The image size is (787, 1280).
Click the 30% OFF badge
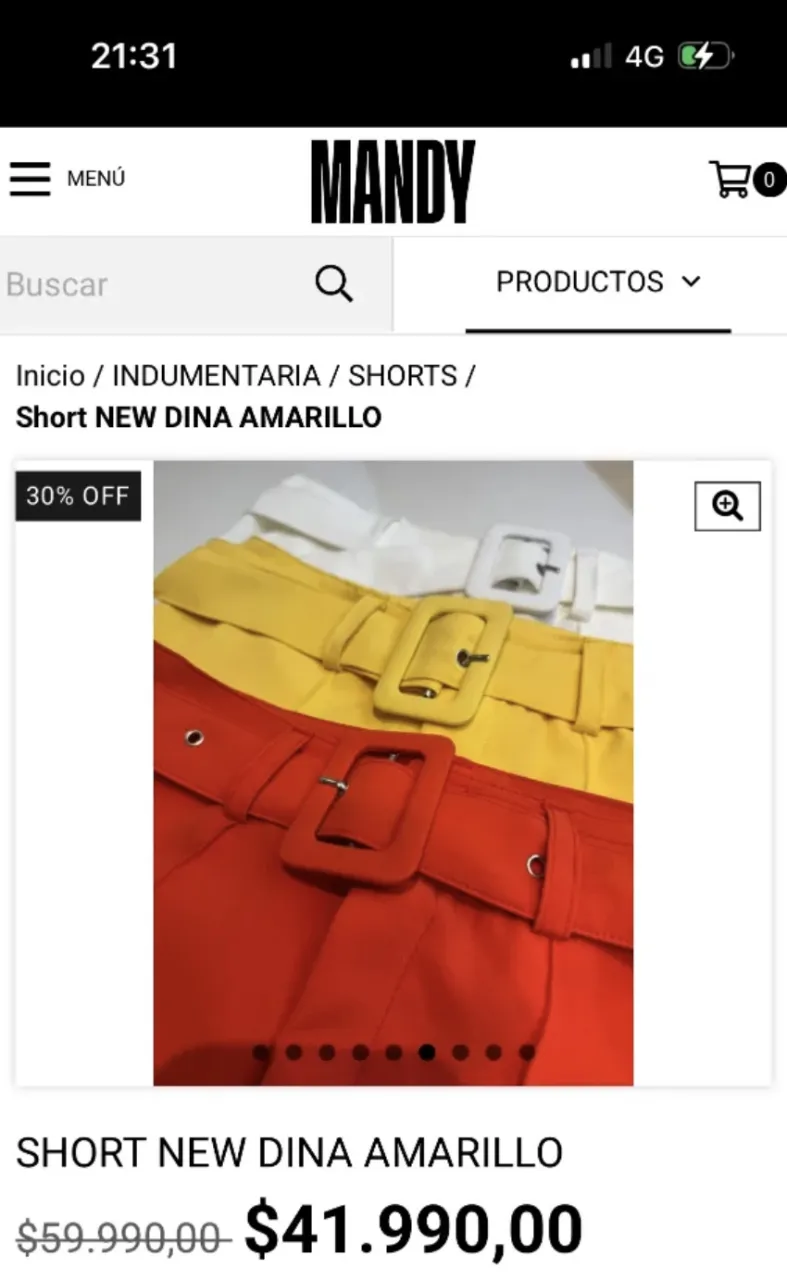(x=78, y=495)
